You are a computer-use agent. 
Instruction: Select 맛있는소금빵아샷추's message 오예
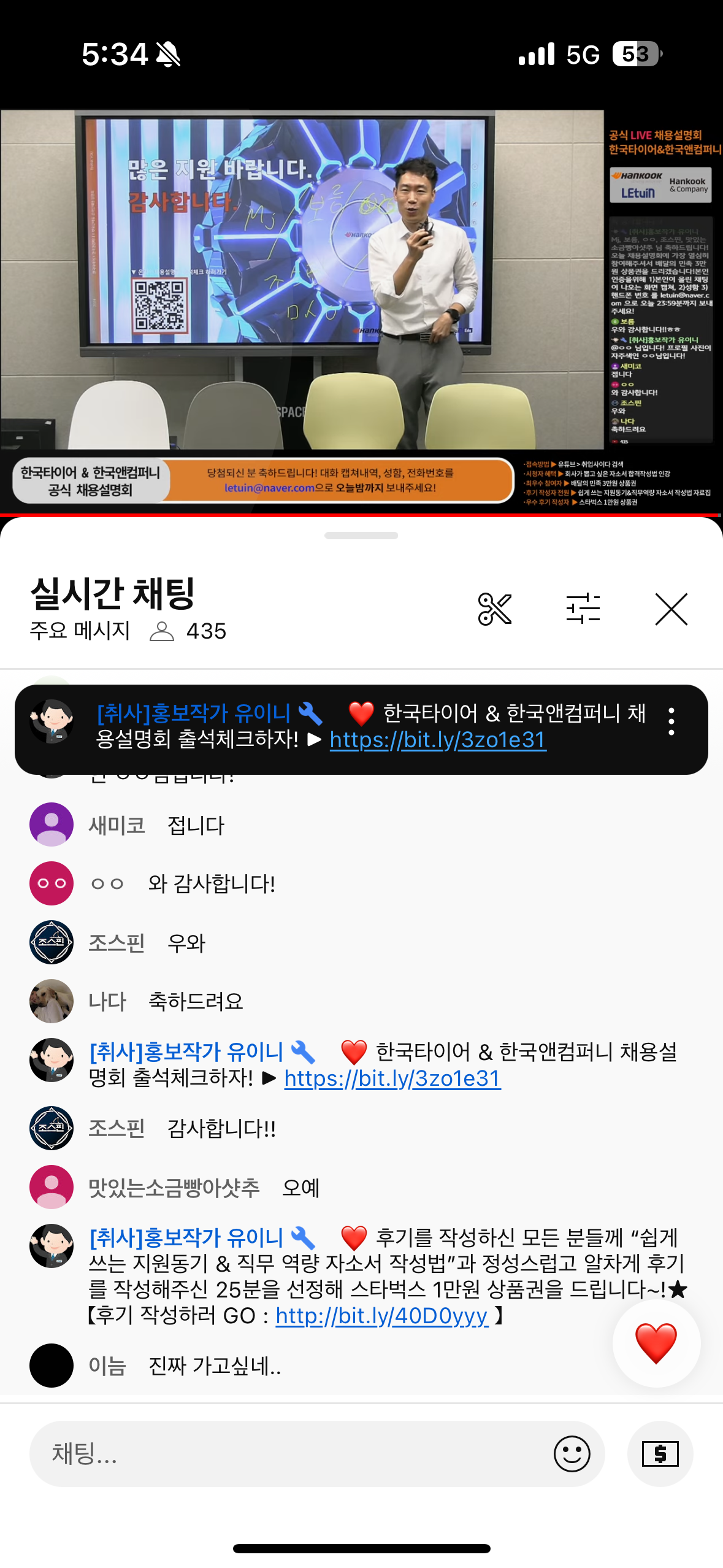click(x=300, y=1188)
